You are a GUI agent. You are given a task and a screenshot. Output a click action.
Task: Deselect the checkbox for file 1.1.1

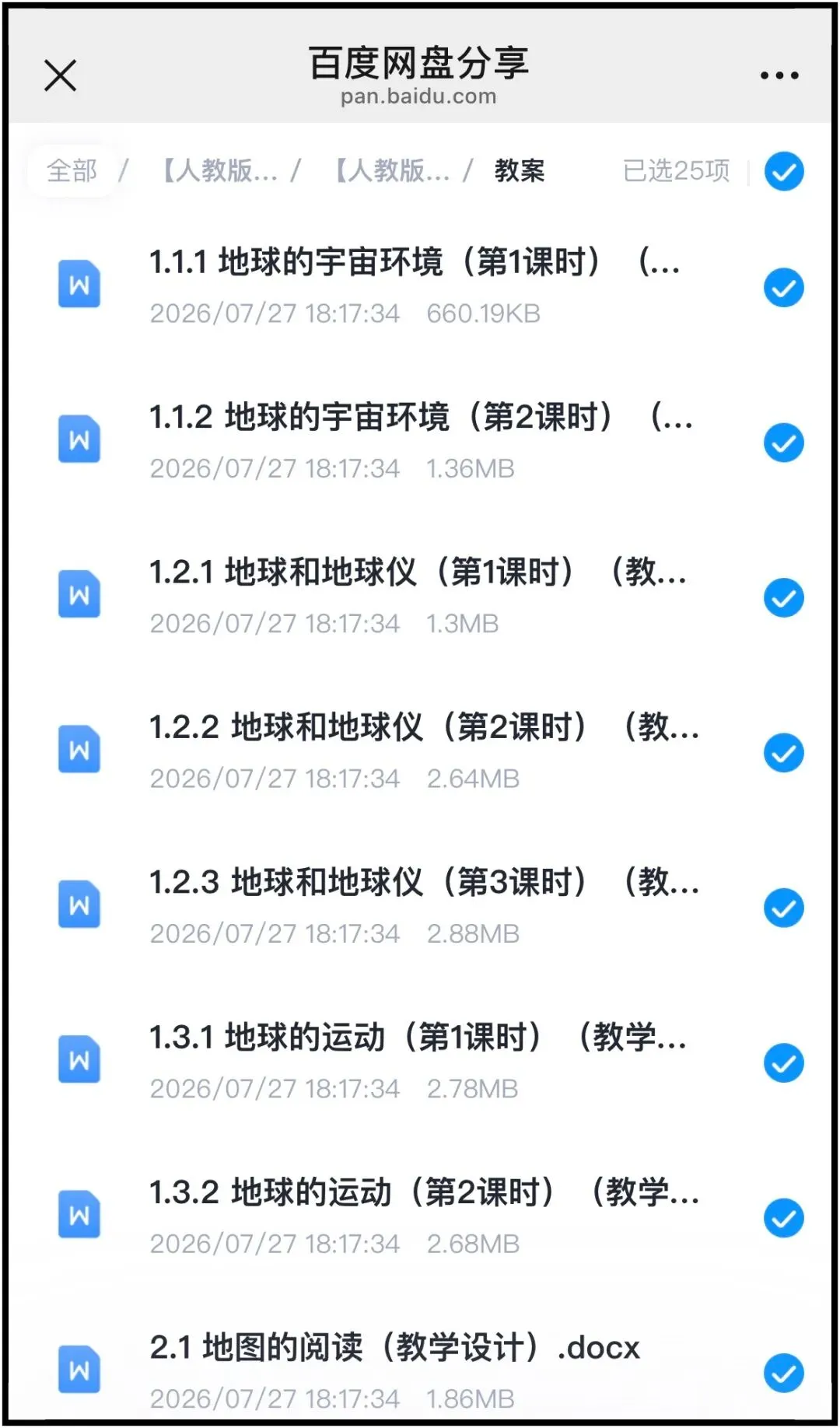click(x=783, y=288)
